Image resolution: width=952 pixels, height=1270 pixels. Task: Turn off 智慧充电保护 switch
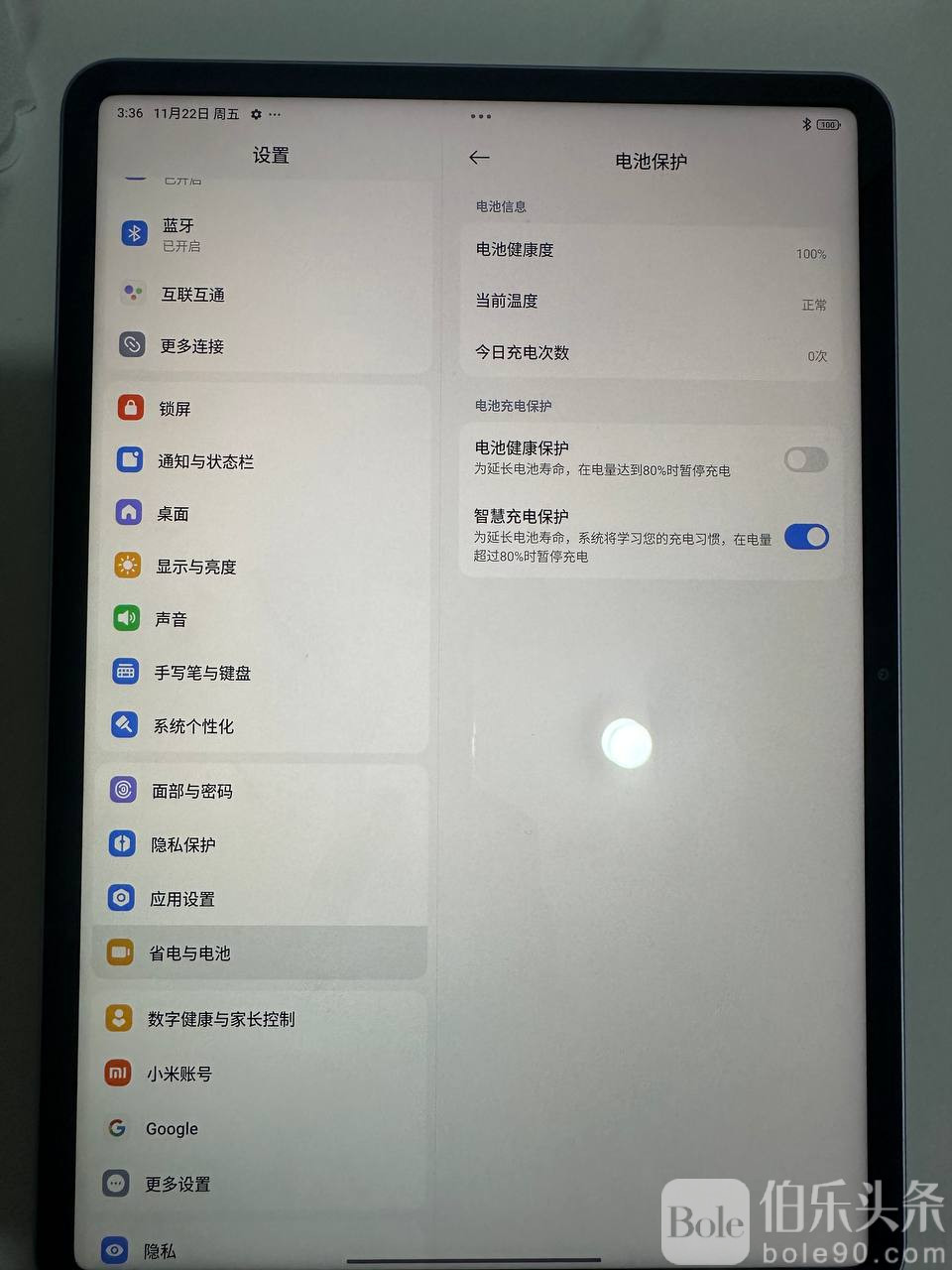pos(805,537)
